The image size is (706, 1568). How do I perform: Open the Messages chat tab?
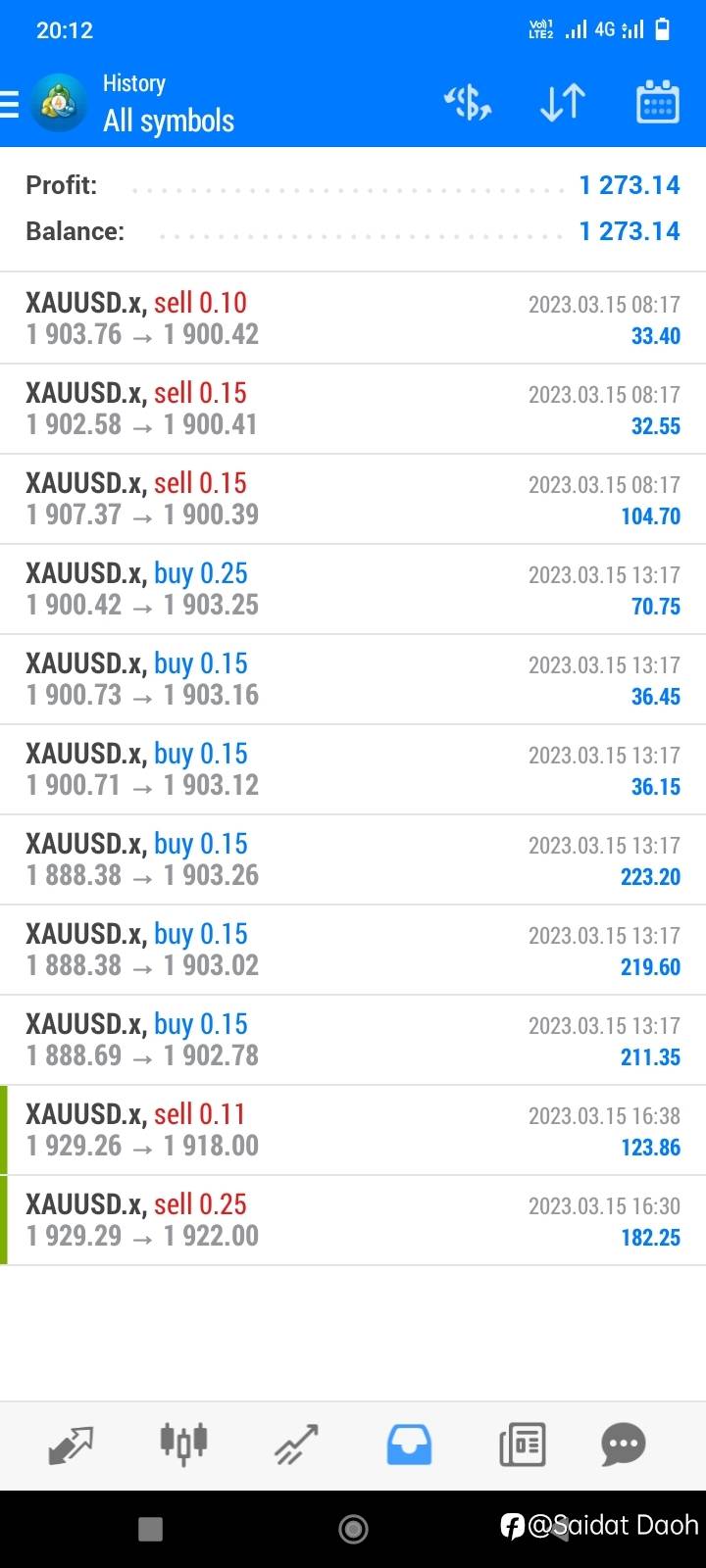click(x=624, y=1445)
